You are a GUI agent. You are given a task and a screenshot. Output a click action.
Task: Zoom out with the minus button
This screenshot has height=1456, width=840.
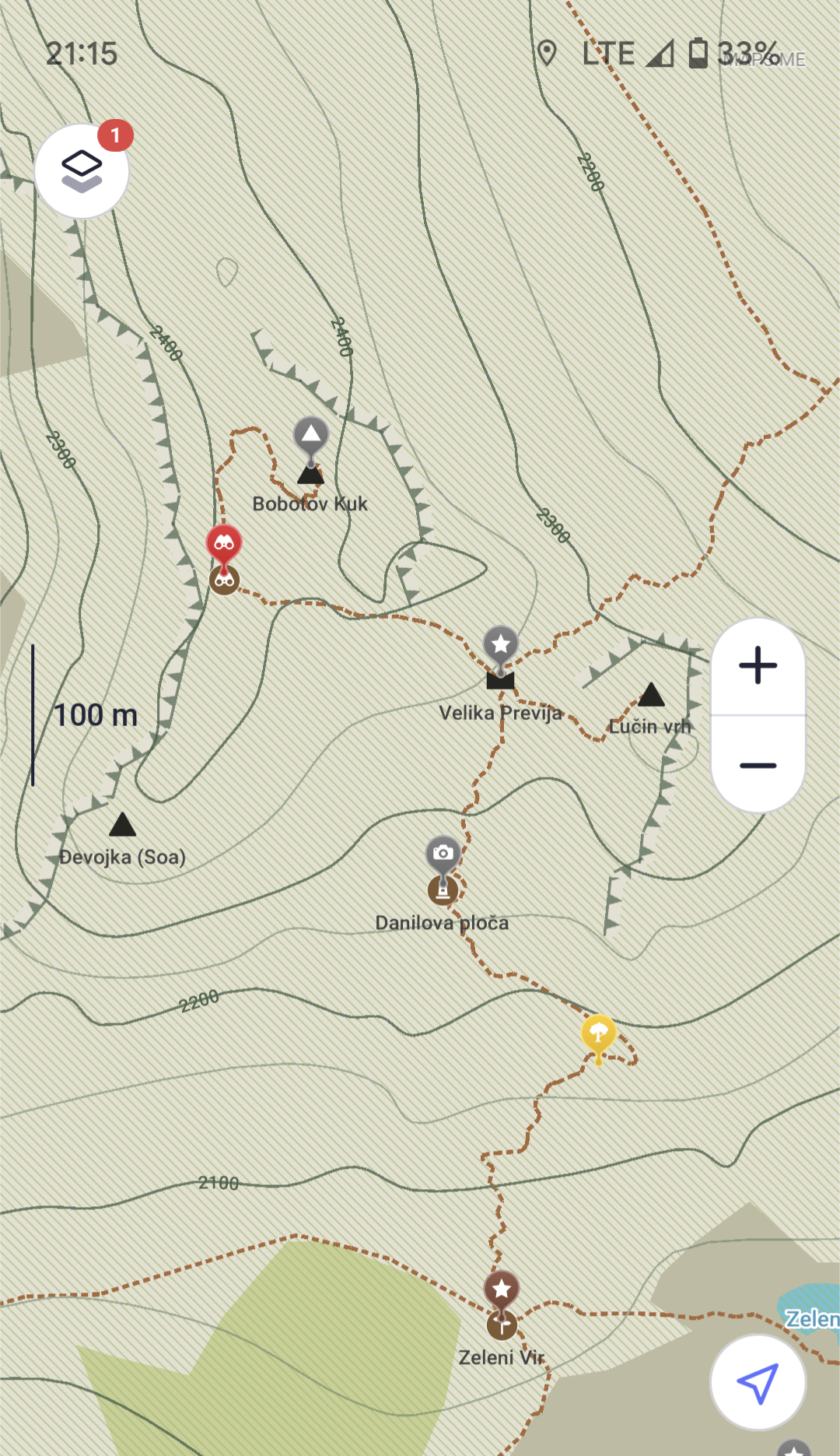click(x=758, y=766)
